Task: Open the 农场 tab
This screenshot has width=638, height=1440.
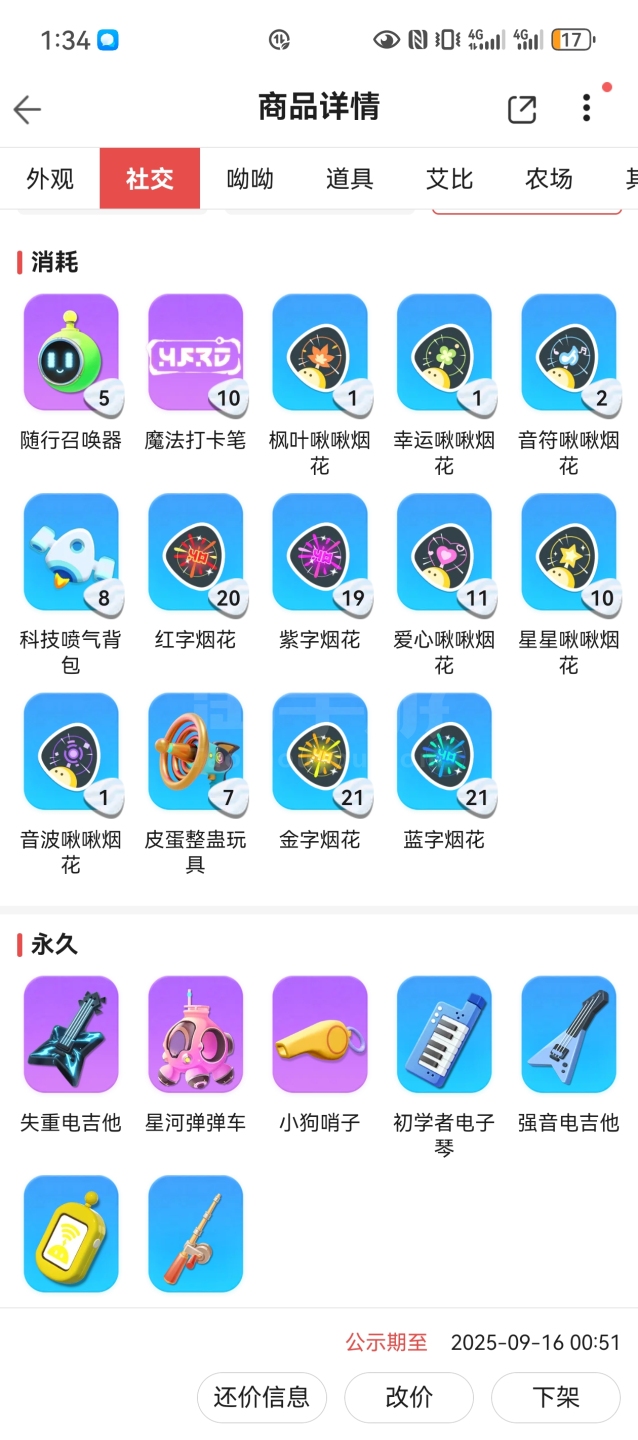Action: (x=549, y=179)
